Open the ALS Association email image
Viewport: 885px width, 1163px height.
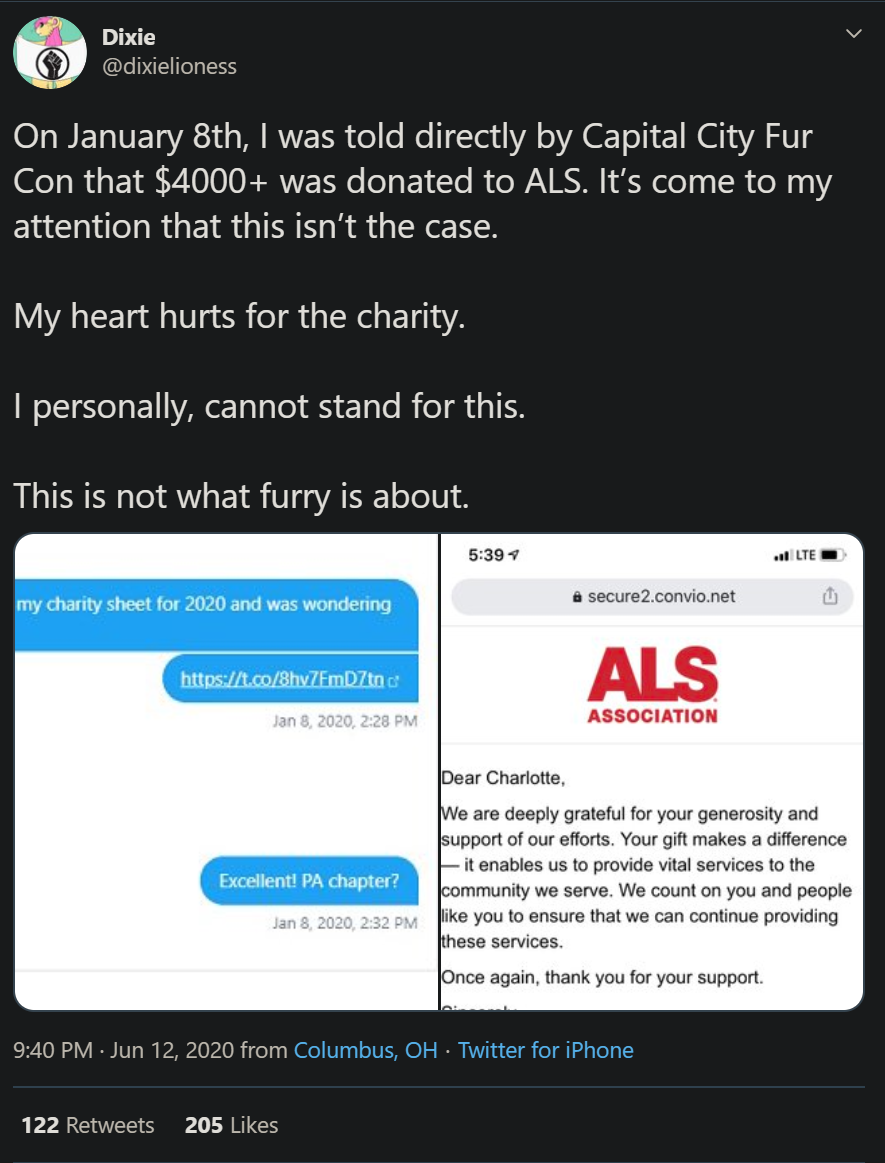(652, 771)
